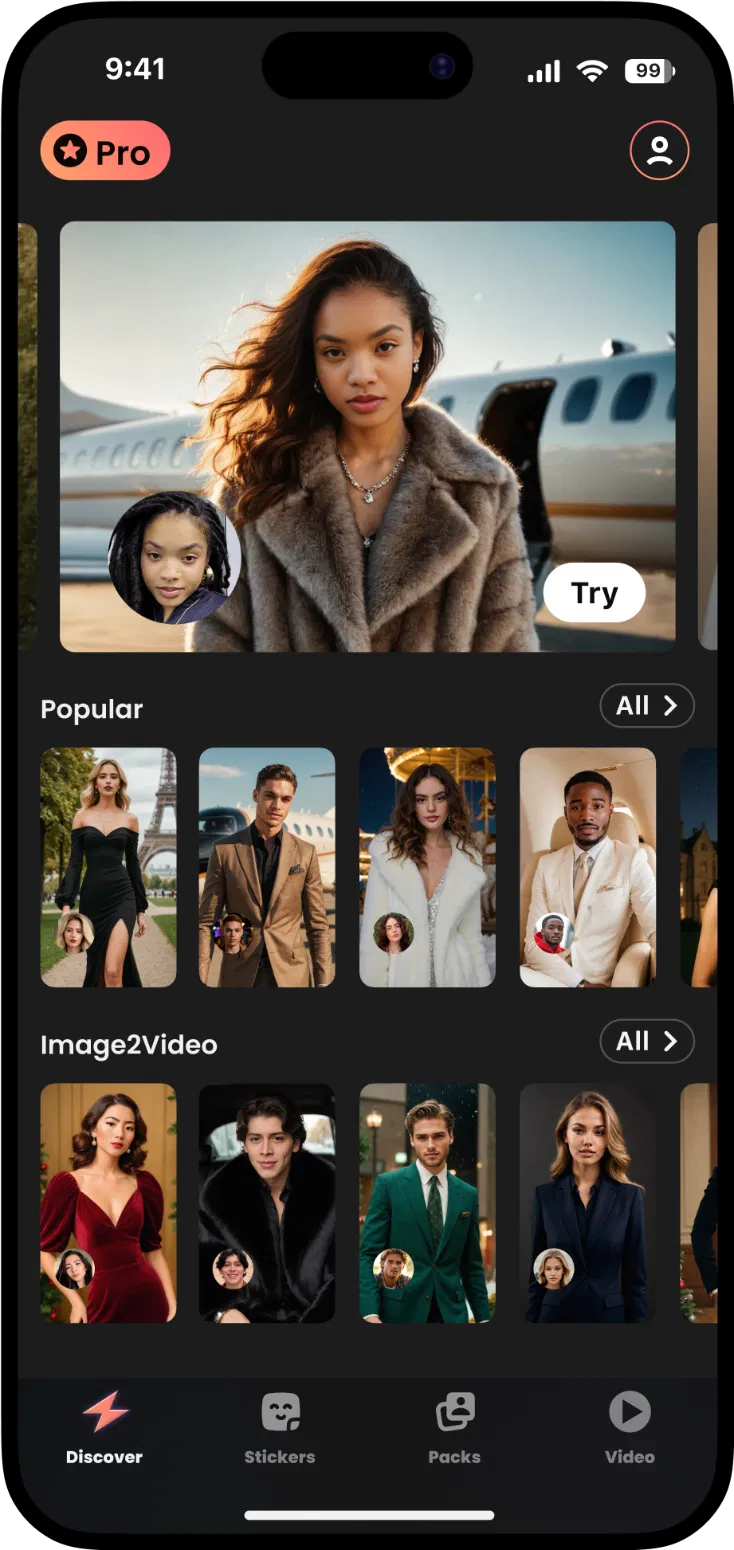Open the profile icon
The image size is (734, 1550).
(x=659, y=151)
